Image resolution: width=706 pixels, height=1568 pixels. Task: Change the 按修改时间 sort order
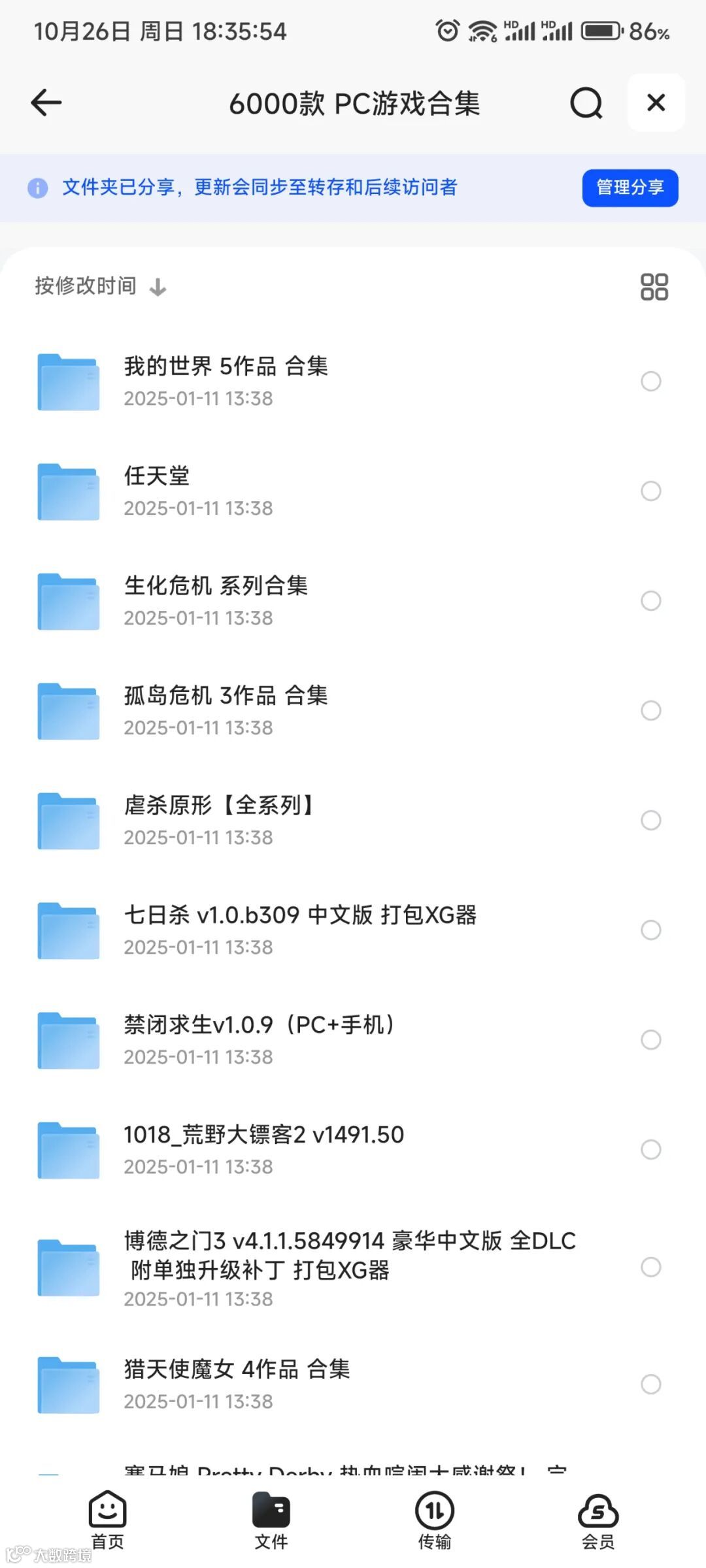tap(101, 286)
